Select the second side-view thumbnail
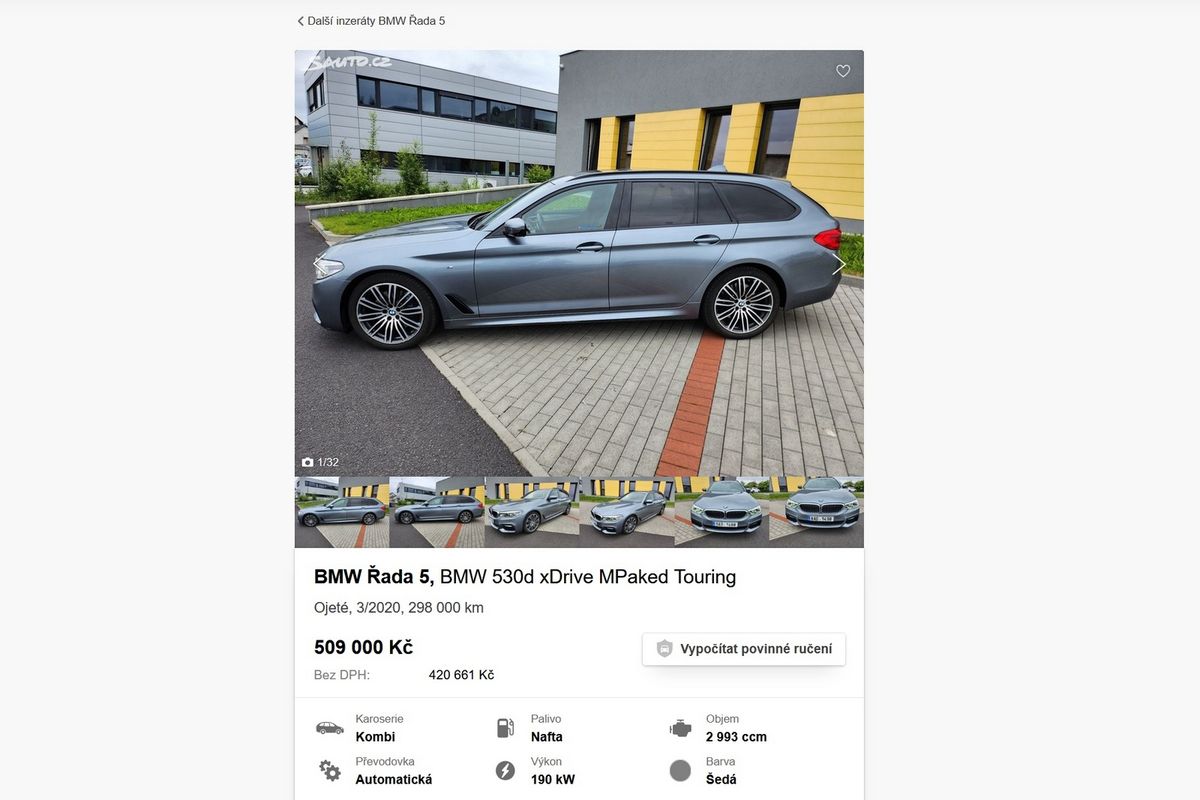 tap(437, 512)
